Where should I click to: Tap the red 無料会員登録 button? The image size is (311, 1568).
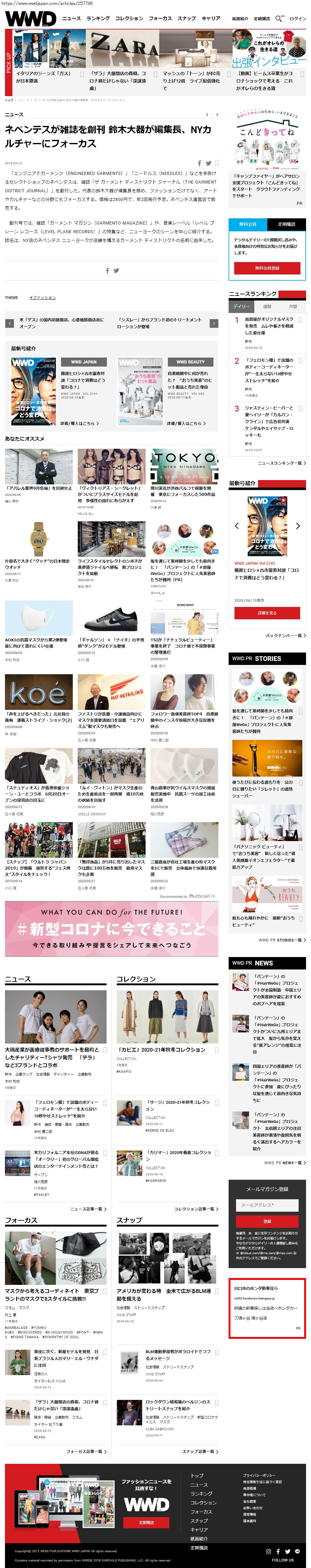click(x=267, y=268)
